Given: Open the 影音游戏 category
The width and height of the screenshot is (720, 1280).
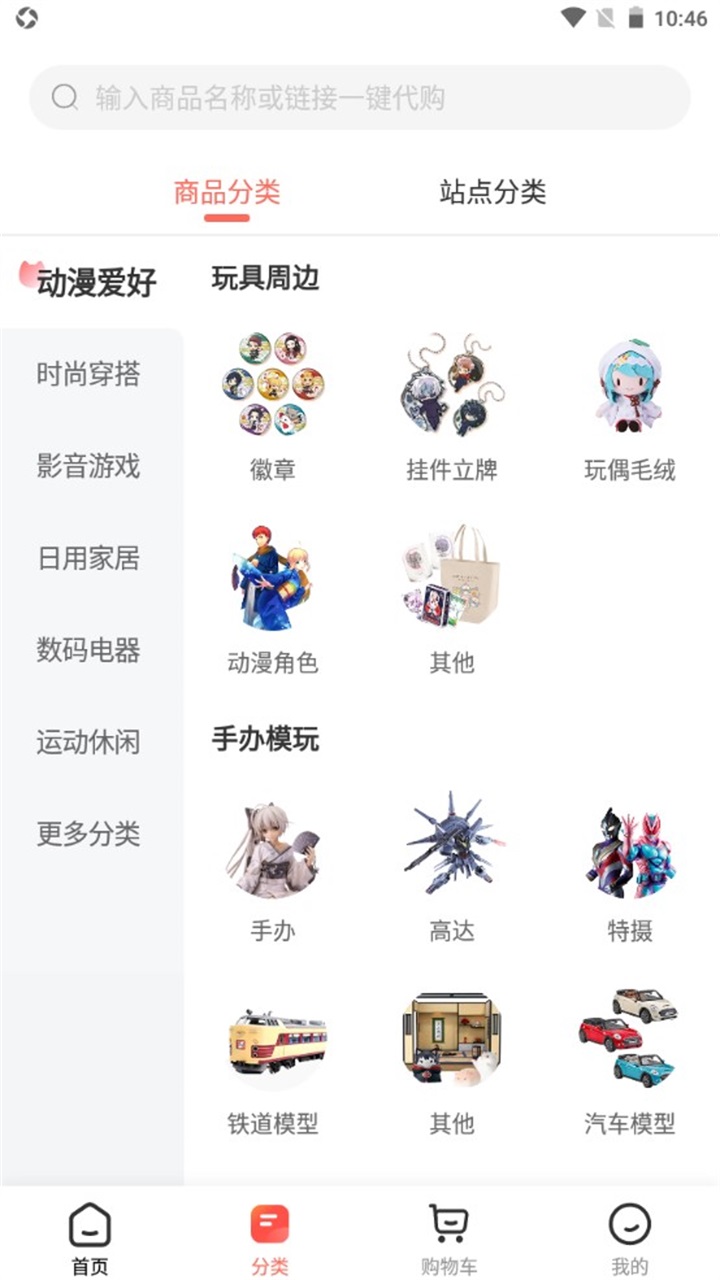Looking at the screenshot, I should (89, 466).
